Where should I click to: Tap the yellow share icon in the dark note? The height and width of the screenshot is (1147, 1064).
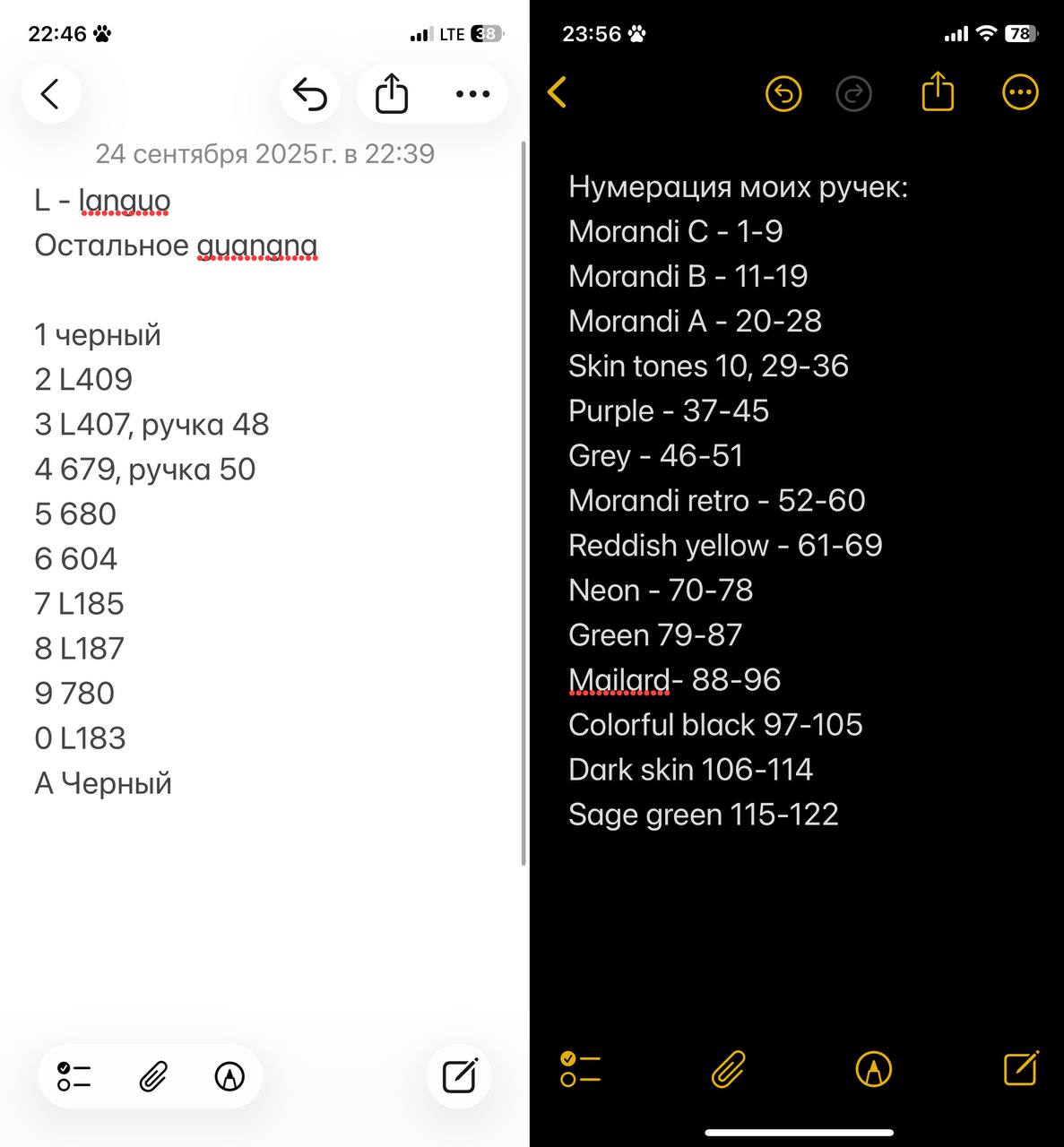(938, 91)
